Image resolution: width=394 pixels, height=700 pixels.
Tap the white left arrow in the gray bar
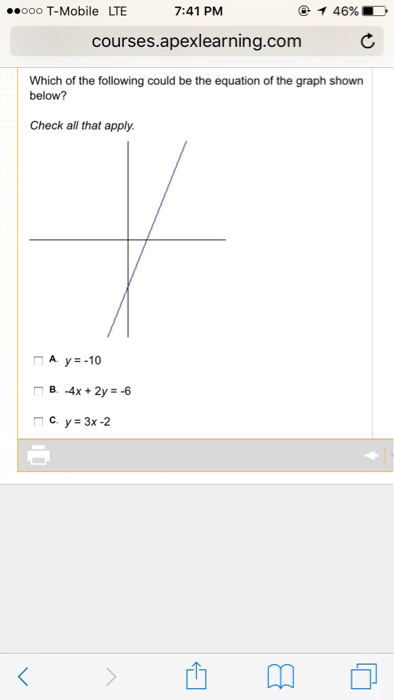coord(371,455)
